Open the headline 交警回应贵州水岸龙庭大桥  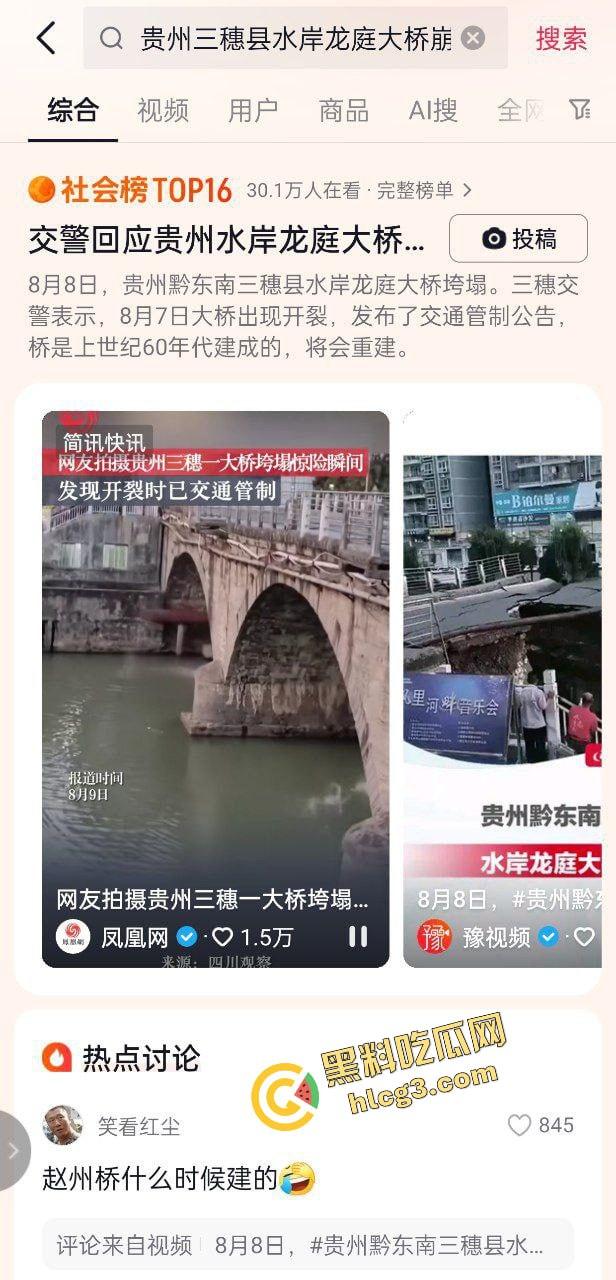tap(227, 241)
